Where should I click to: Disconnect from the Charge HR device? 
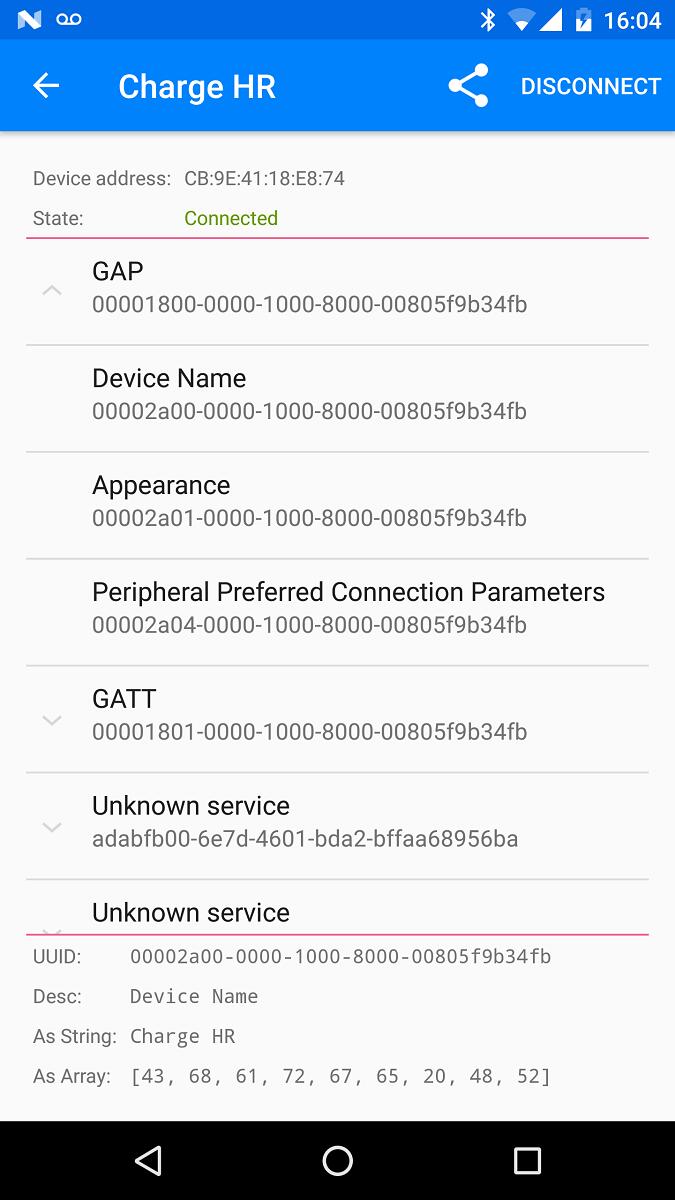pyautogui.click(x=591, y=86)
